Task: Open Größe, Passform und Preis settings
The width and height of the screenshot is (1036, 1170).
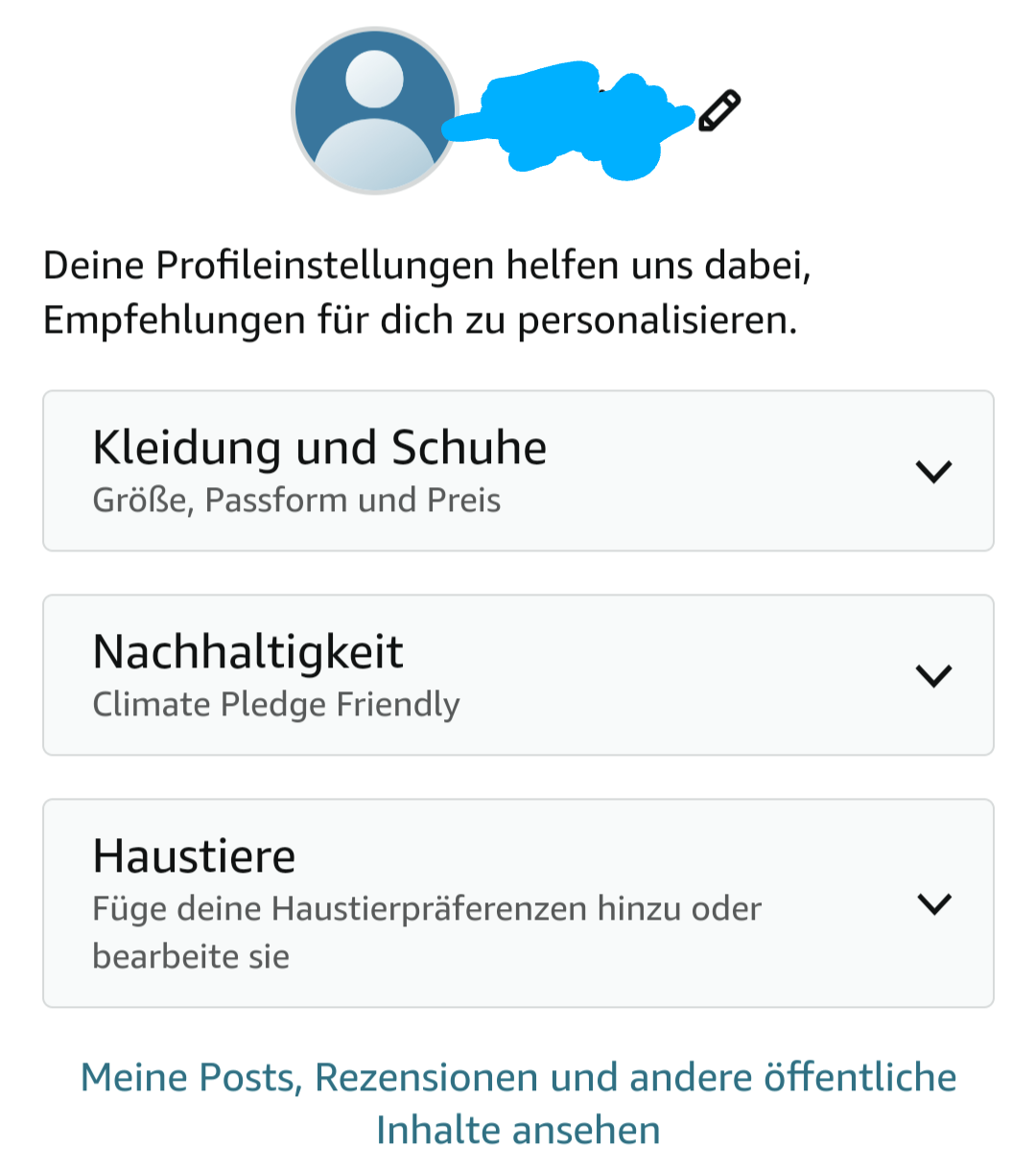Action: (296, 500)
